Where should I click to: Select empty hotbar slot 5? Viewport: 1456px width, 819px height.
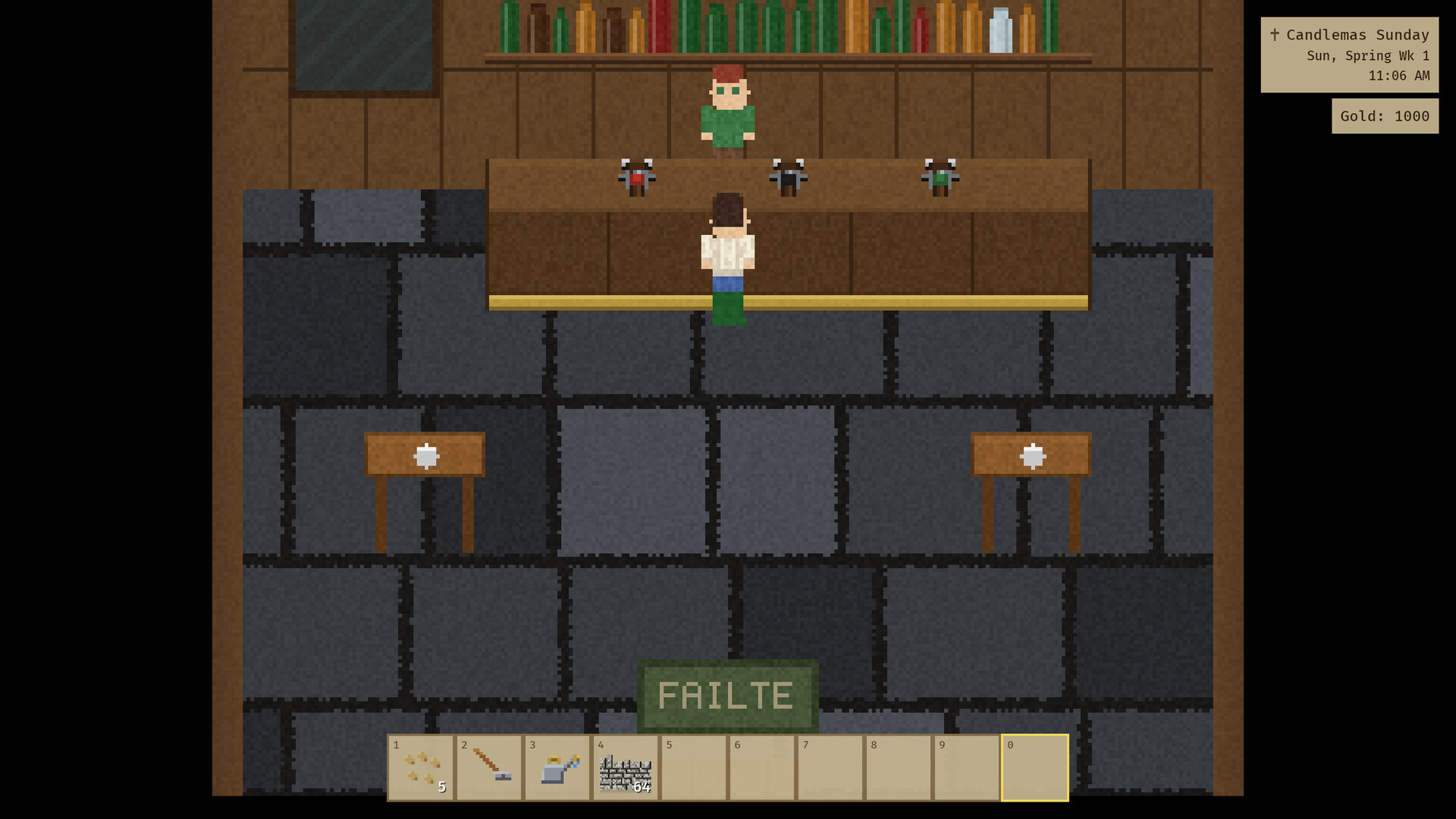tap(694, 767)
